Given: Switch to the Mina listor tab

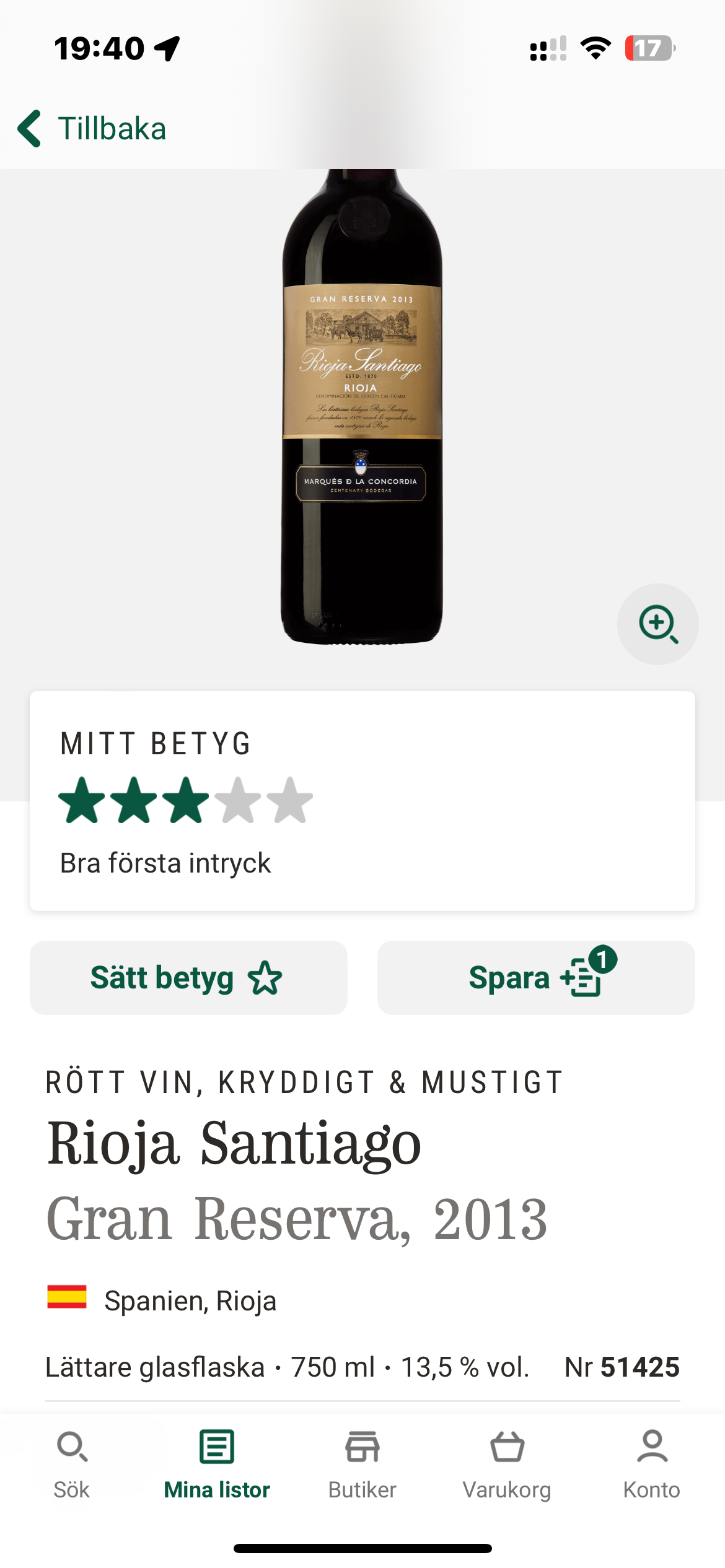Looking at the screenshot, I should point(217,1464).
